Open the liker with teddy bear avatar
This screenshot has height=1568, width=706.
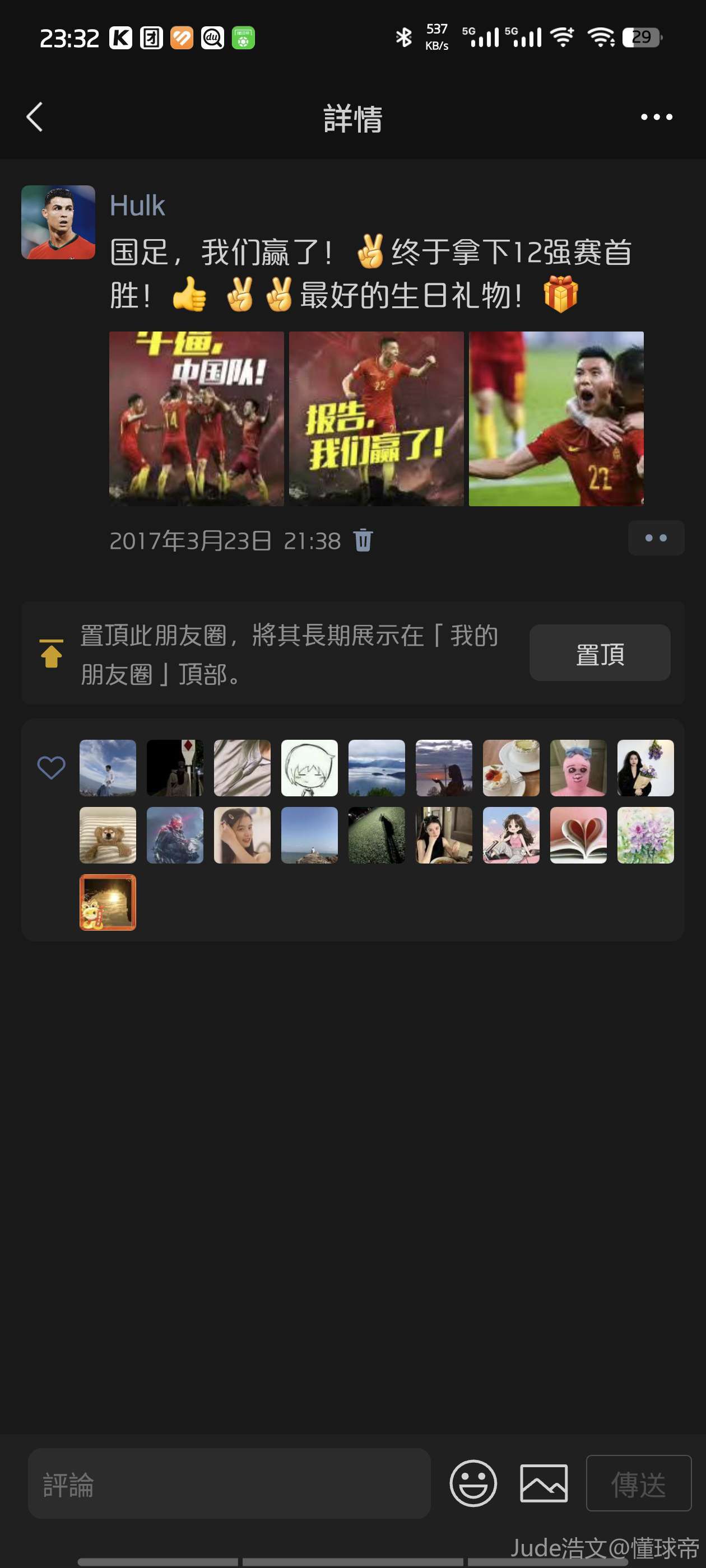[108, 835]
